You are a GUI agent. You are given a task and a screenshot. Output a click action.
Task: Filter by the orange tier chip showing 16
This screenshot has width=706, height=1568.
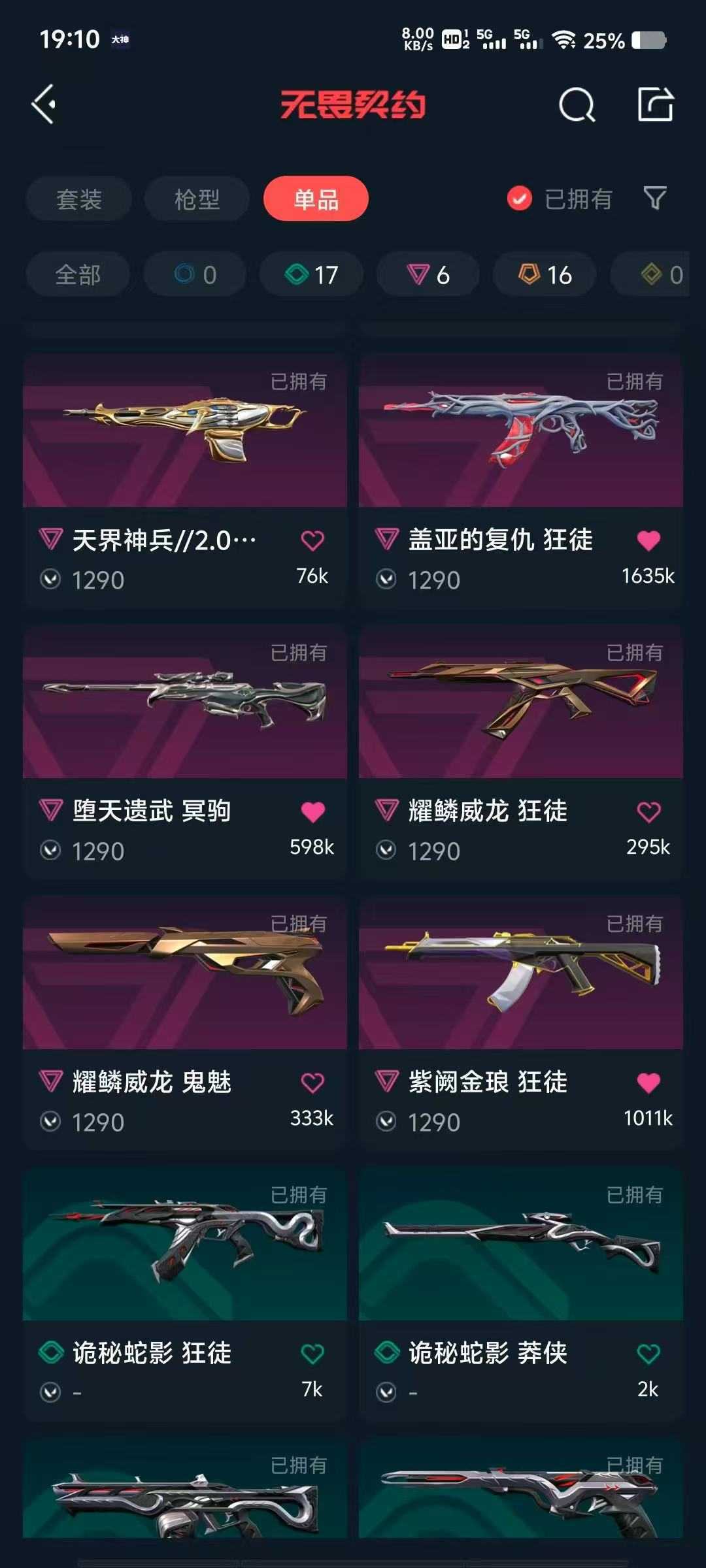click(545, 274)
